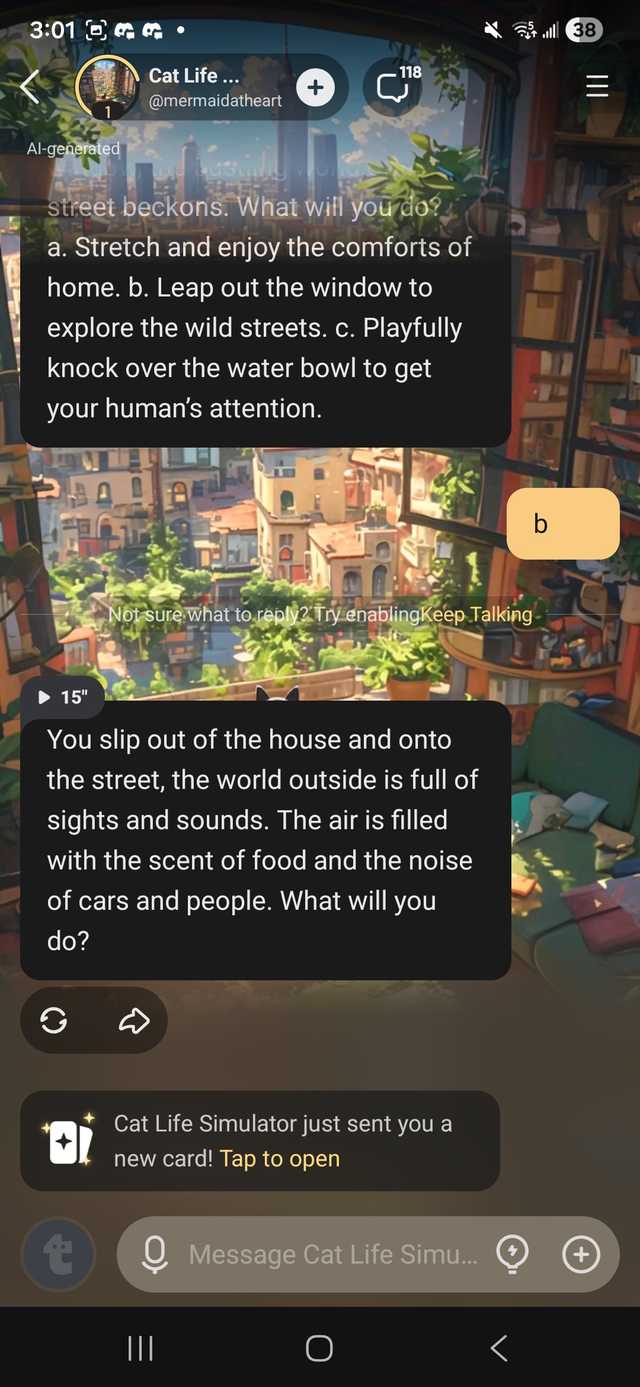Open Cat Life character profile avatar
This screenshot has width=640, height=1387.
[107, 88]
